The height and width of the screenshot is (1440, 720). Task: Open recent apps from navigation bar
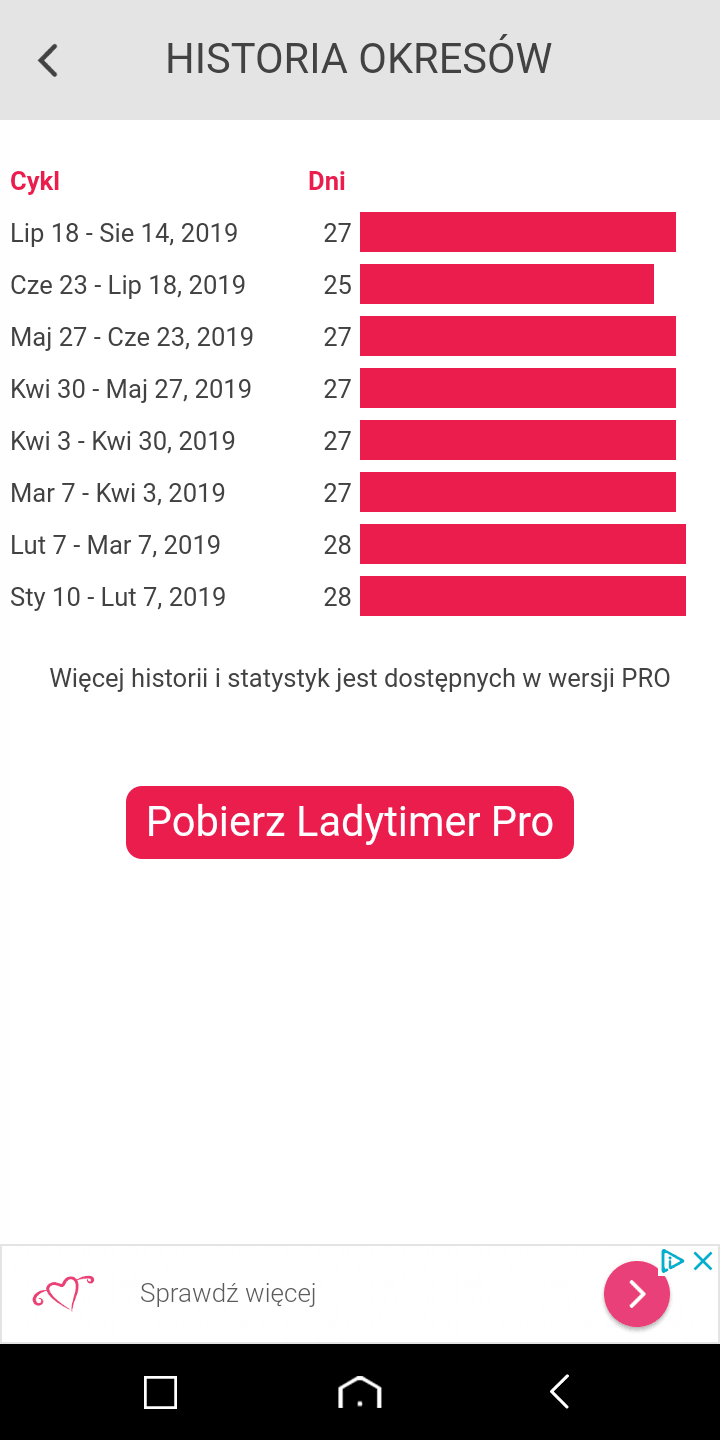coord(160,1392)
